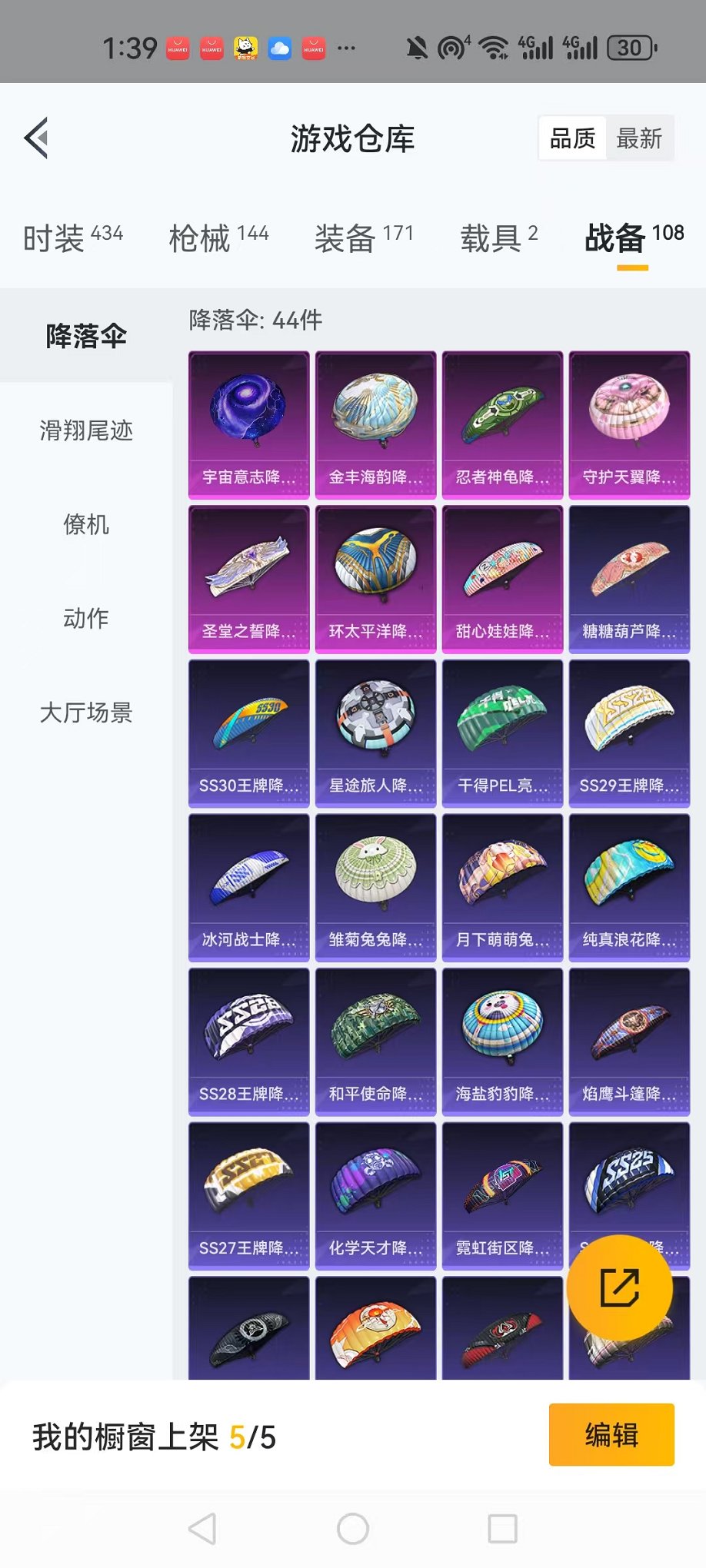The width and height of the screenshot is (706, 1568).
Task: View the 金丰海韵 parachute
Action: pos(376,425)
